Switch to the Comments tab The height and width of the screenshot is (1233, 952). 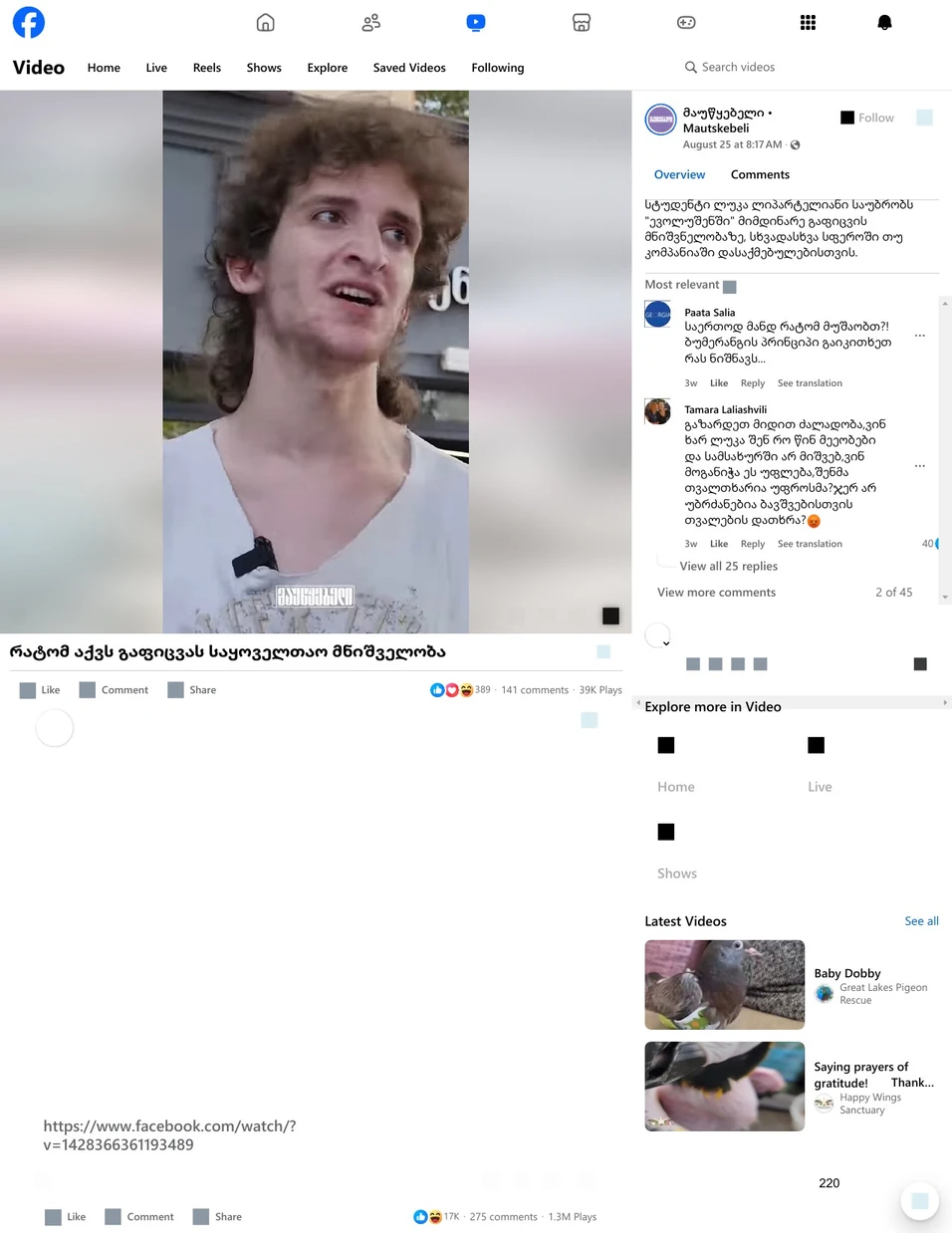tap(760, 174)
